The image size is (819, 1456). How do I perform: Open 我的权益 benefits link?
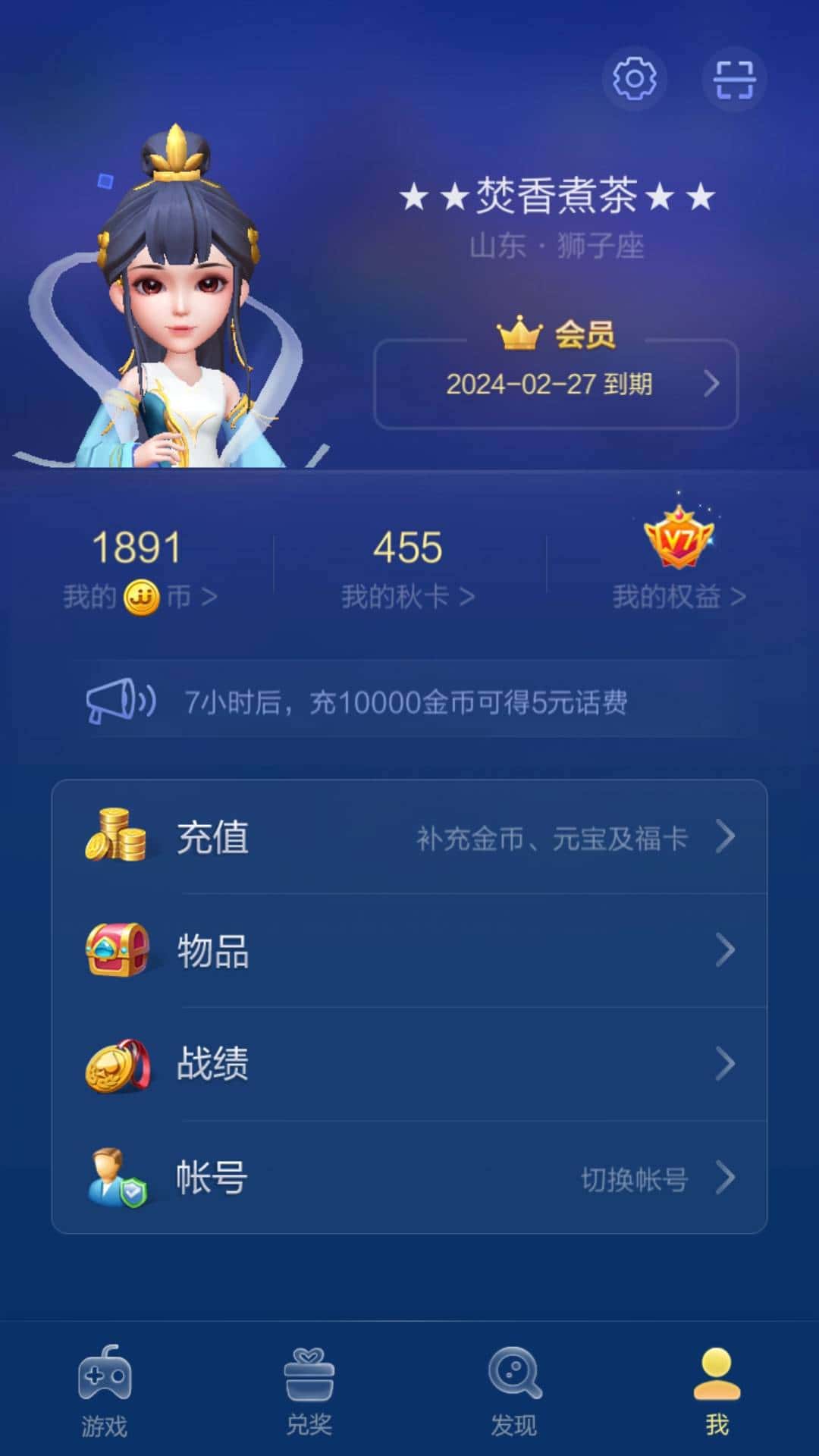pyautogui.click(x=675, y=597)
